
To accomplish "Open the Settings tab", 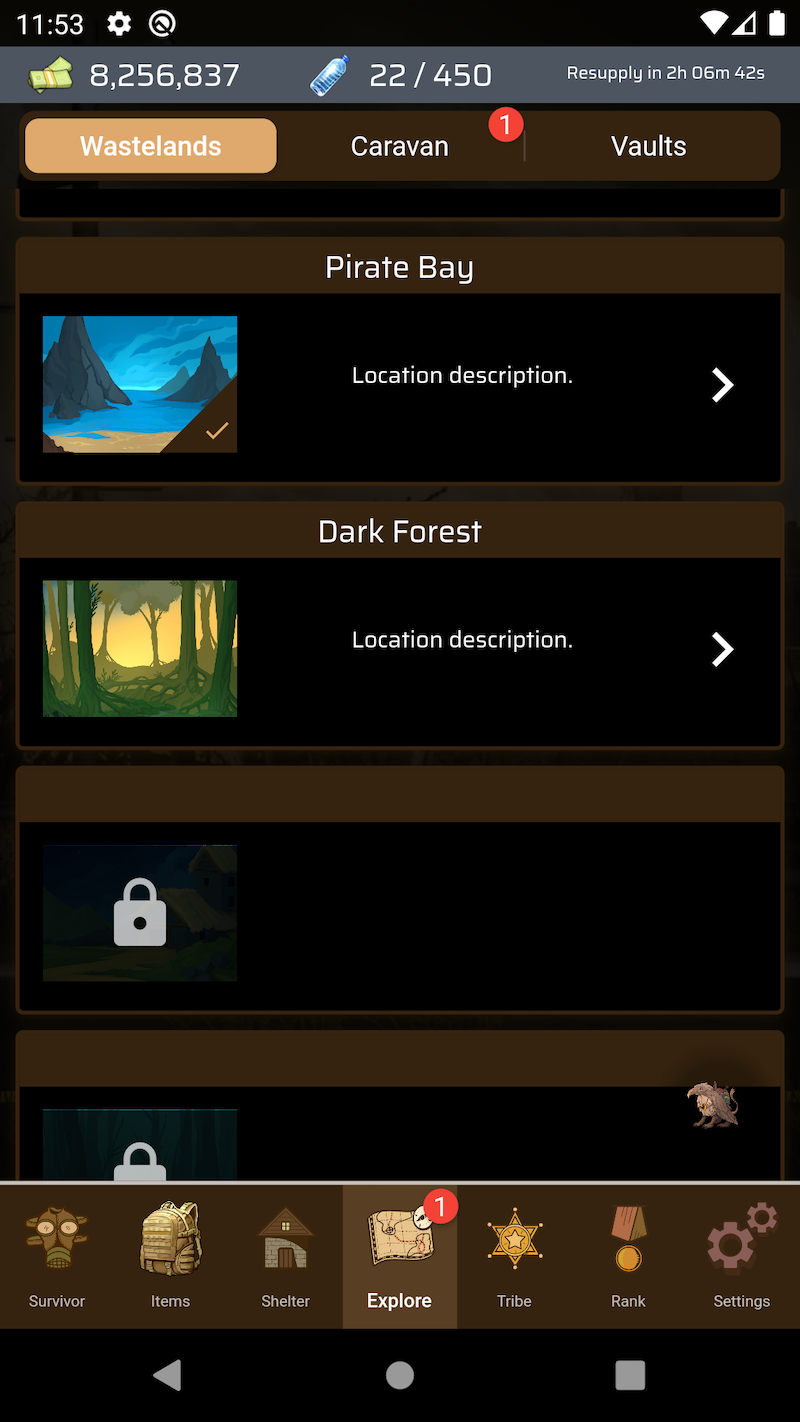I will click(741, 1257).
